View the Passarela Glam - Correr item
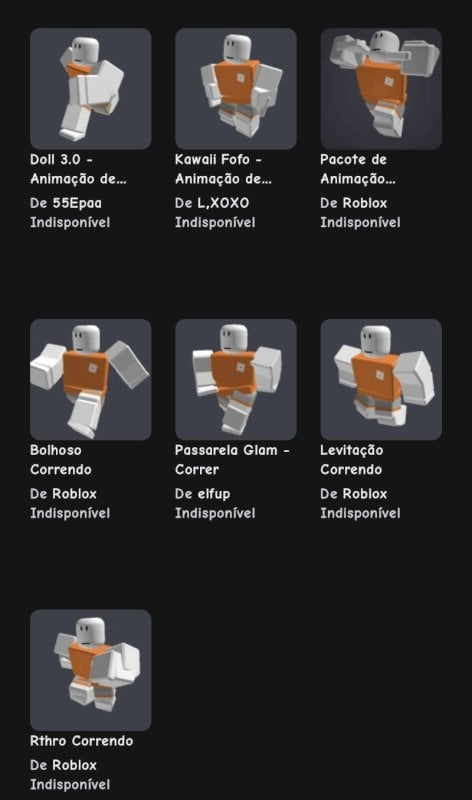 (236, 380)
